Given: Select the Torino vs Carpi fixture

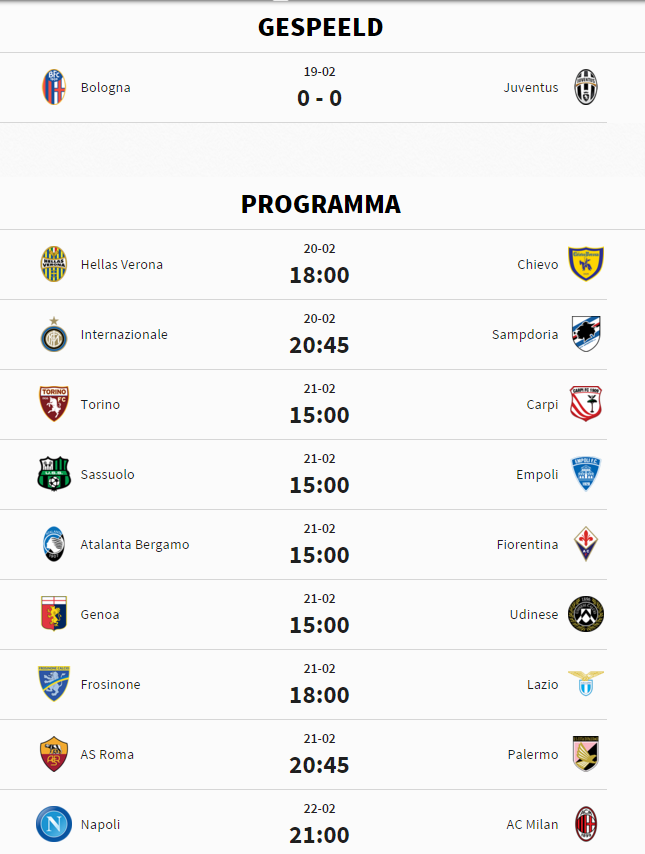Looking at the screenshot, I should (319, 405).
